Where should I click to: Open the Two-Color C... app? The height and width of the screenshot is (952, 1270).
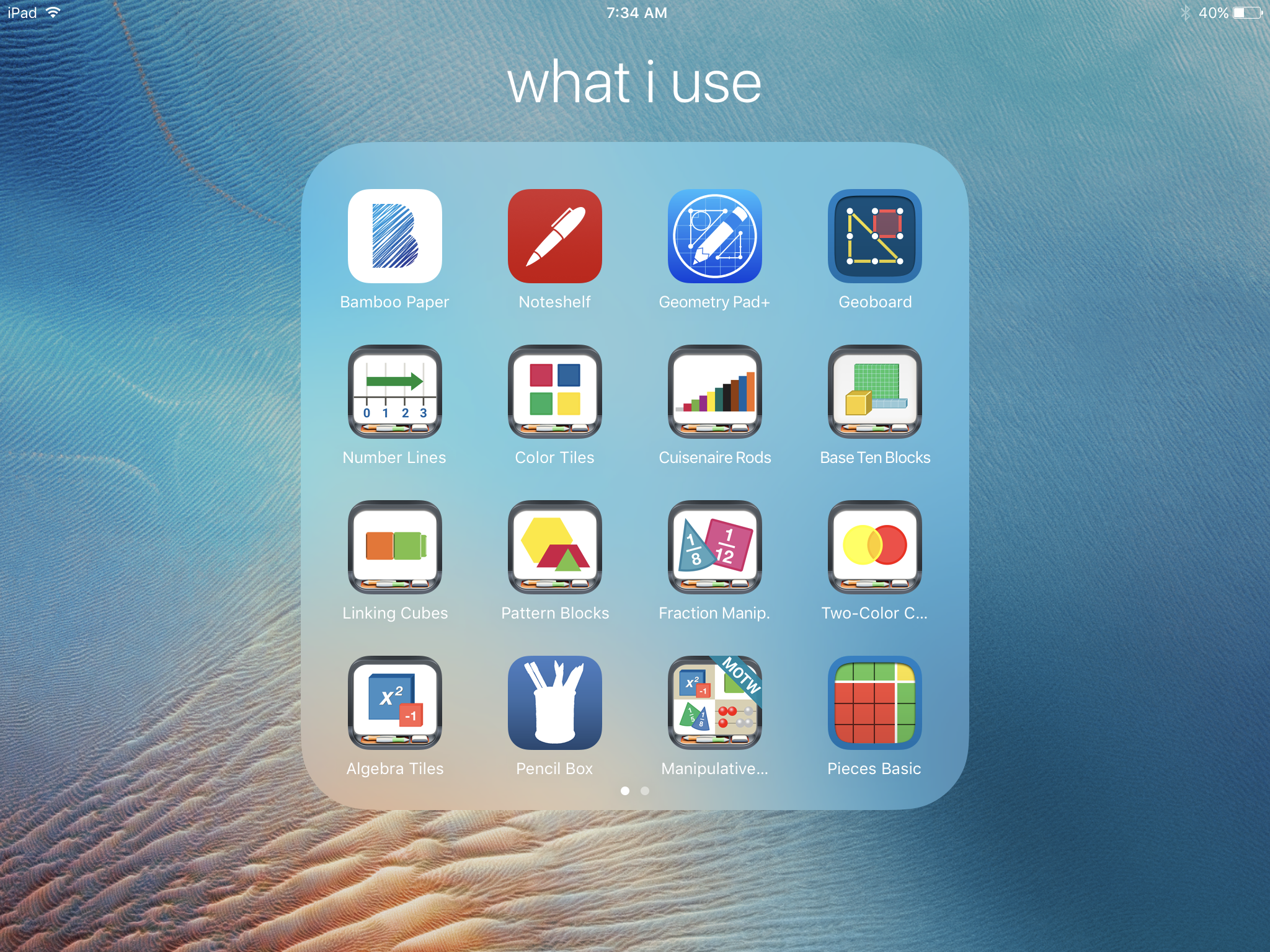pos(874,547)
